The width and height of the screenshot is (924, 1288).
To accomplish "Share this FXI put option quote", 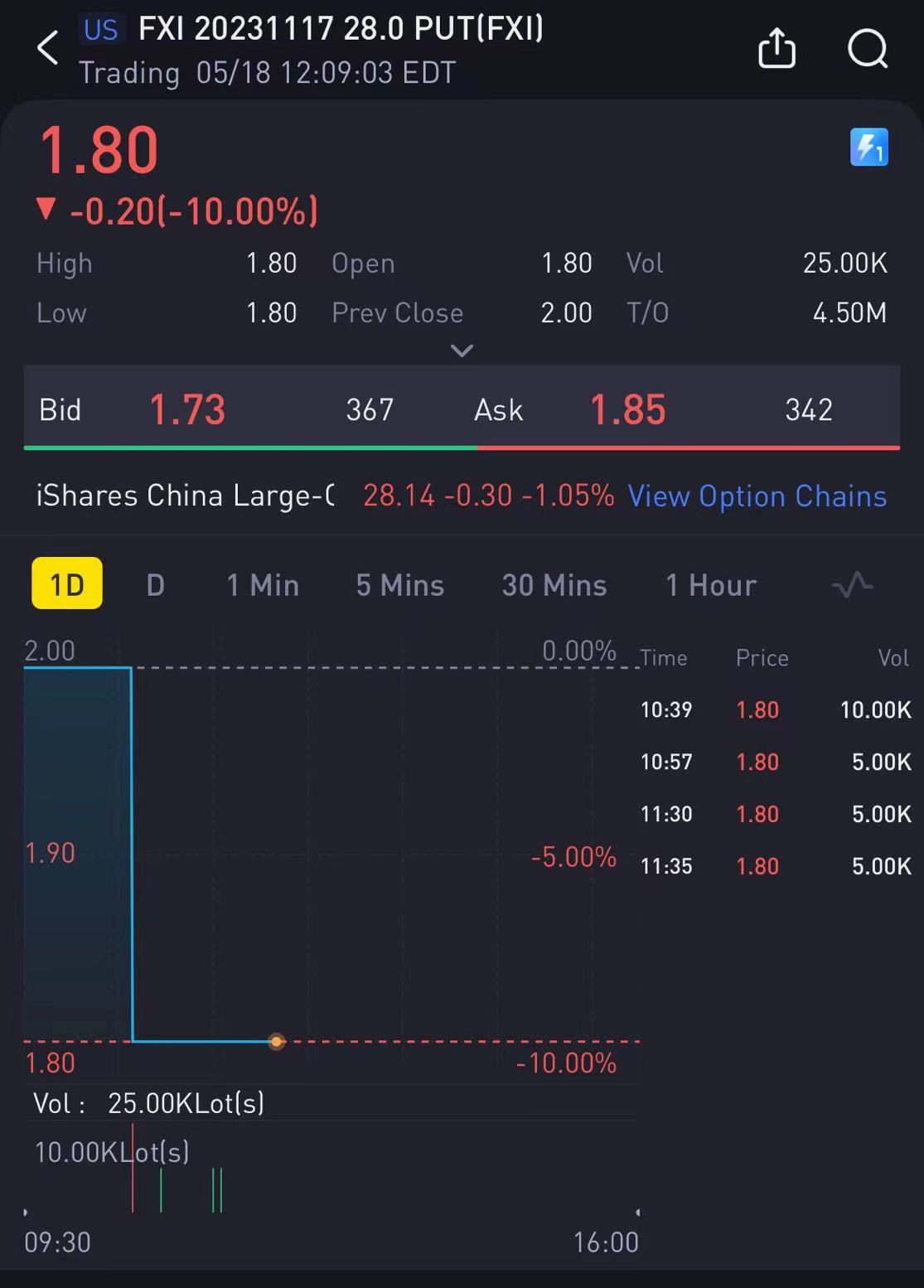I will (776, 48).
